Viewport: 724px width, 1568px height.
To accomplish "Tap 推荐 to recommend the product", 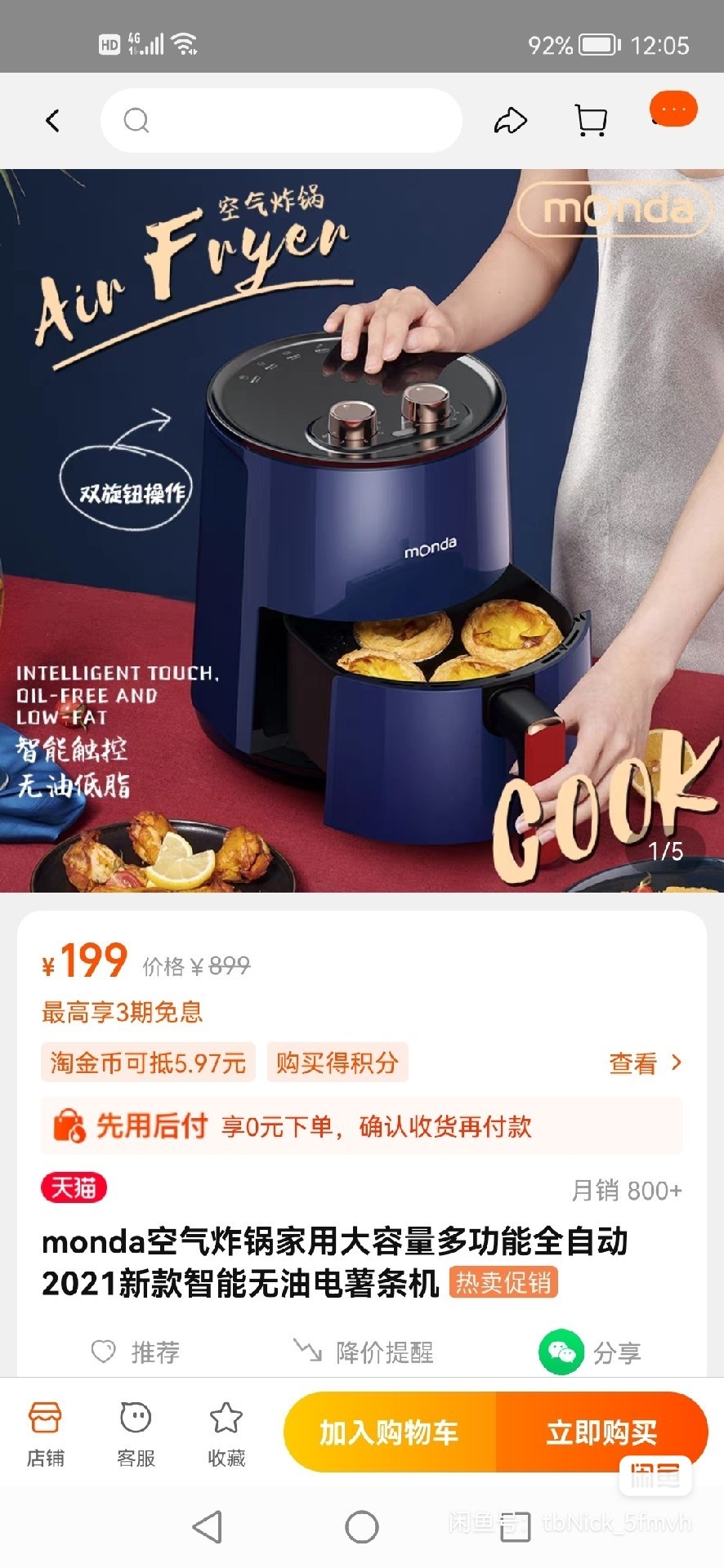I will (x=136, y=1352).
